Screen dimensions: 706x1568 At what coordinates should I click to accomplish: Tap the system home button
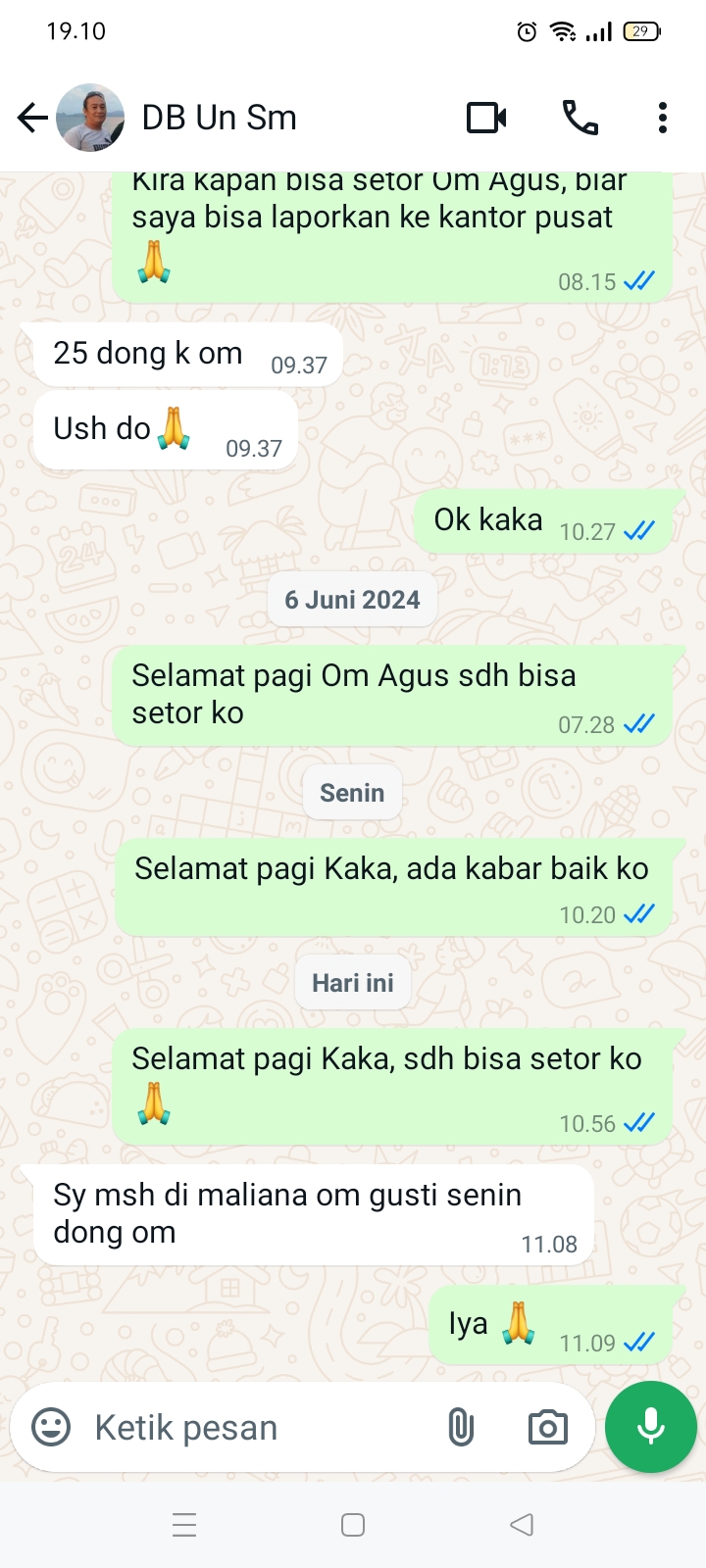pyautogui.click(x=353, y=1525)
